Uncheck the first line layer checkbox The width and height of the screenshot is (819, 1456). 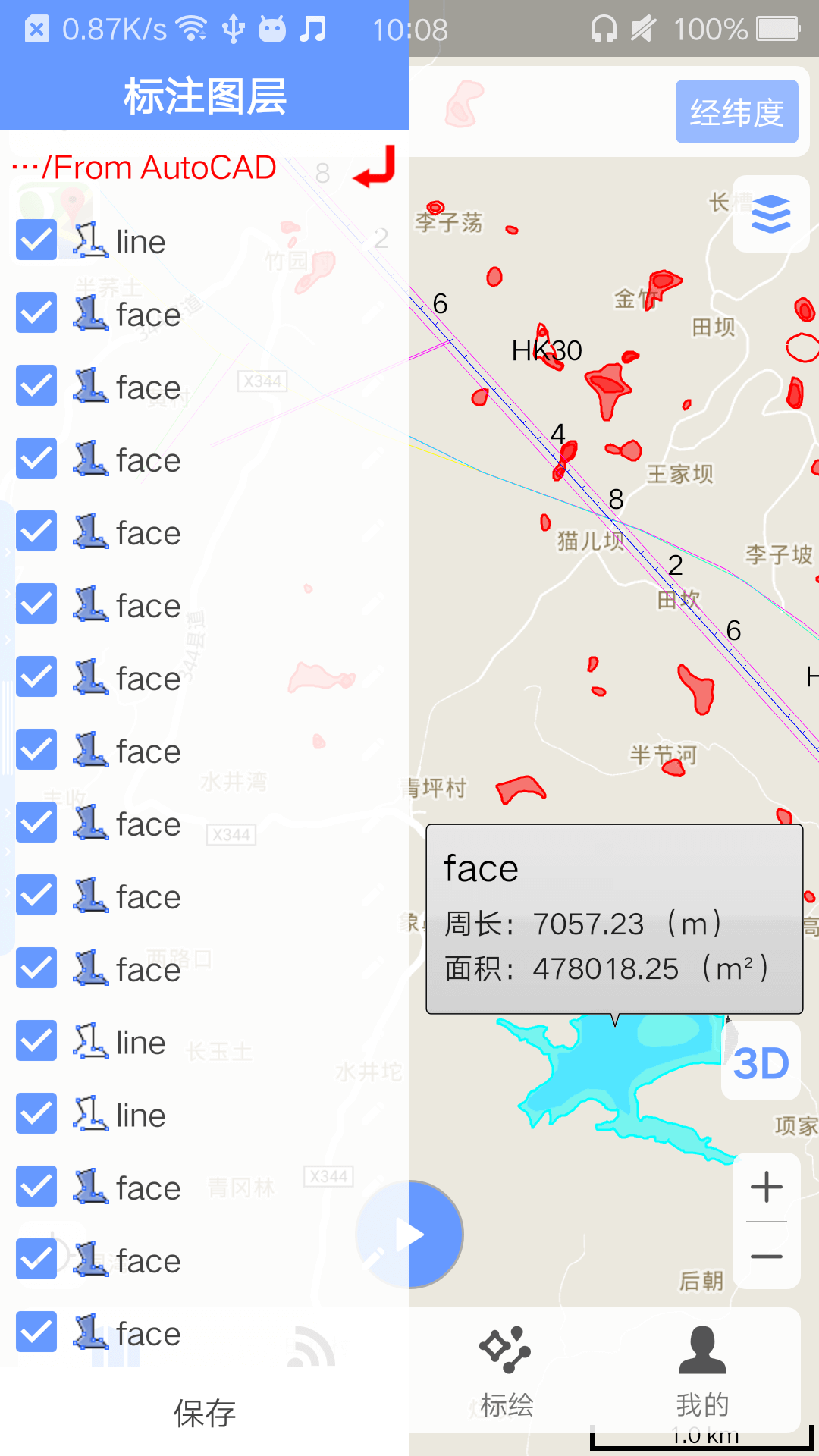[x=36, y=240]
